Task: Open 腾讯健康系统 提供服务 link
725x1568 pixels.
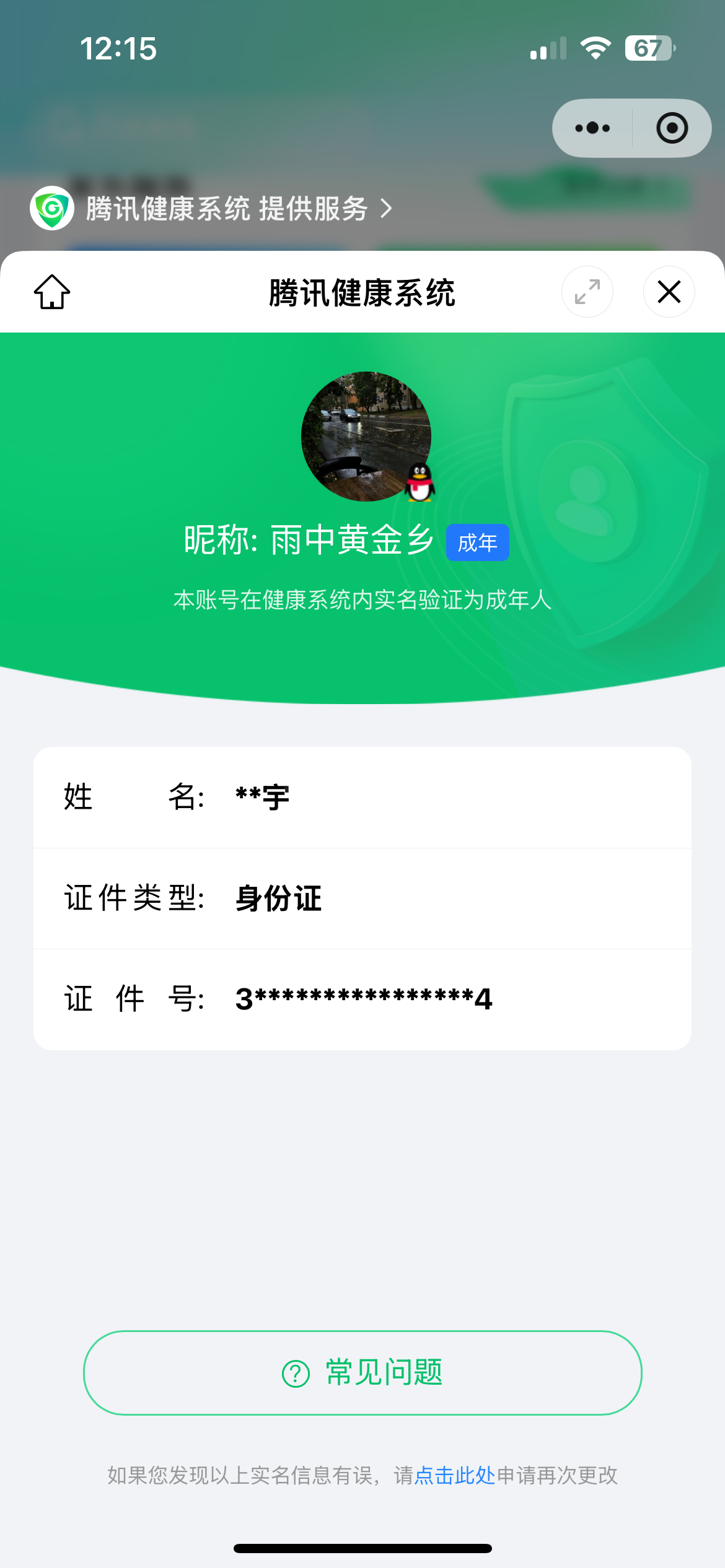Action: pyautogui.click(x=211, y=209)
